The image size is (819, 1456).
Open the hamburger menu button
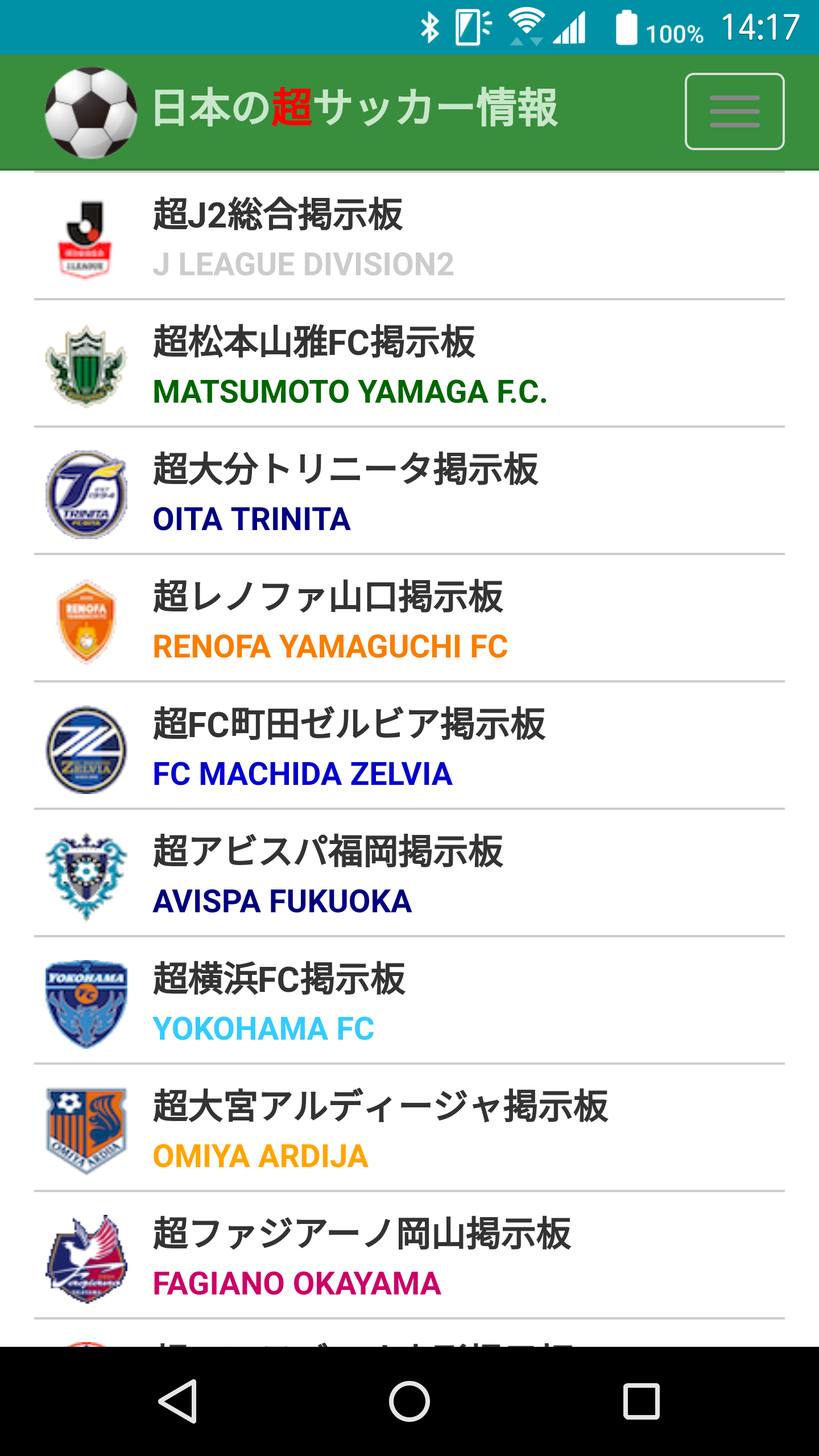click(734, 111)
